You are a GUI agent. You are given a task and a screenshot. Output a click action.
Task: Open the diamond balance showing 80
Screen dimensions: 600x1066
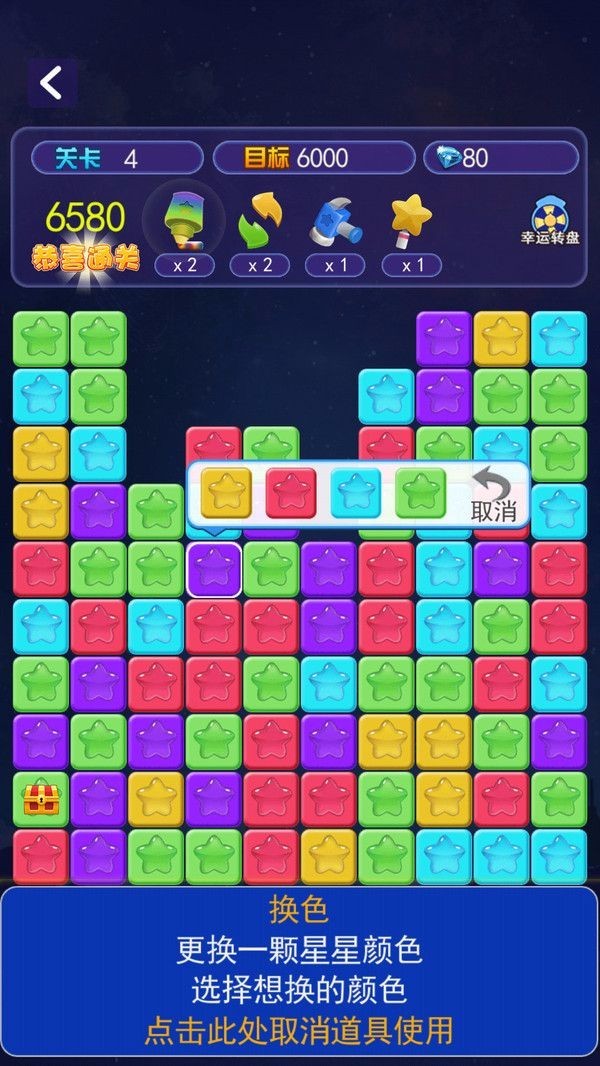501,158
